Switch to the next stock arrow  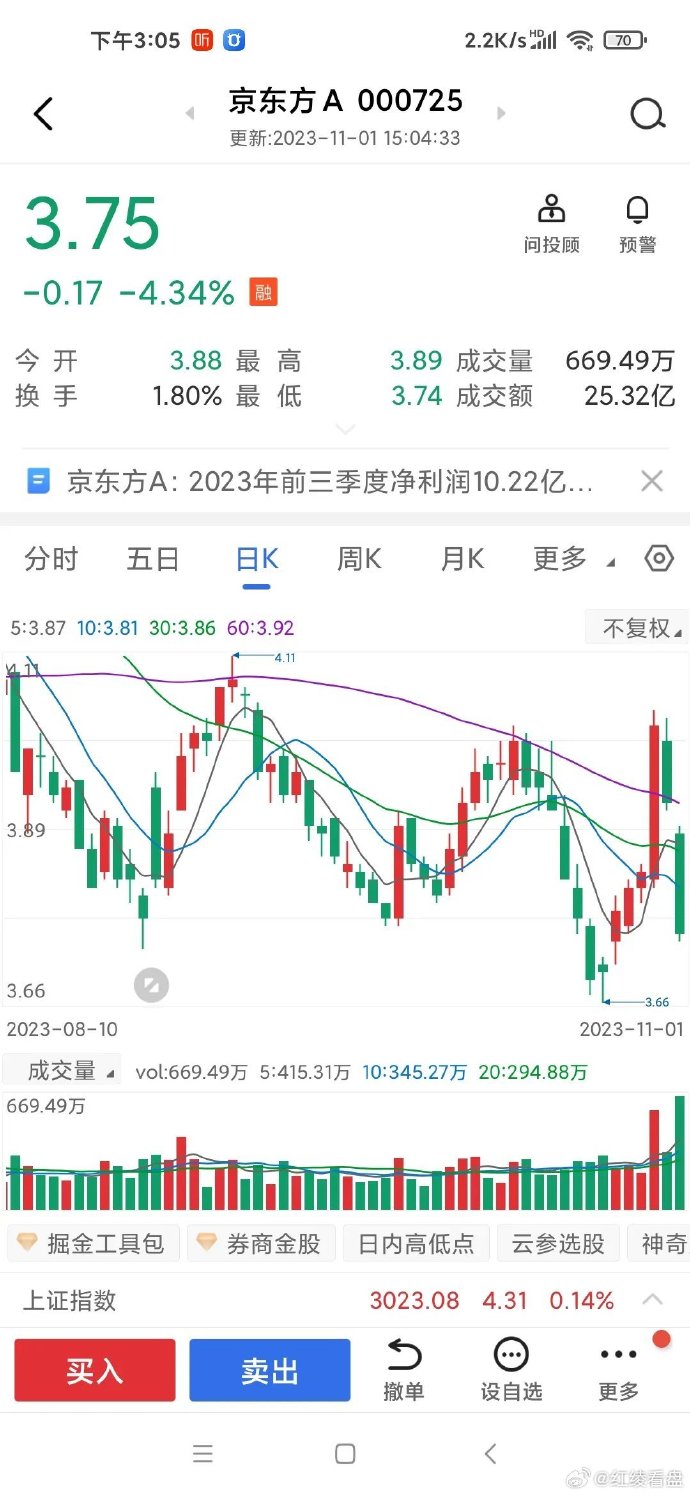pyautogui.click(x=502, y=114)
